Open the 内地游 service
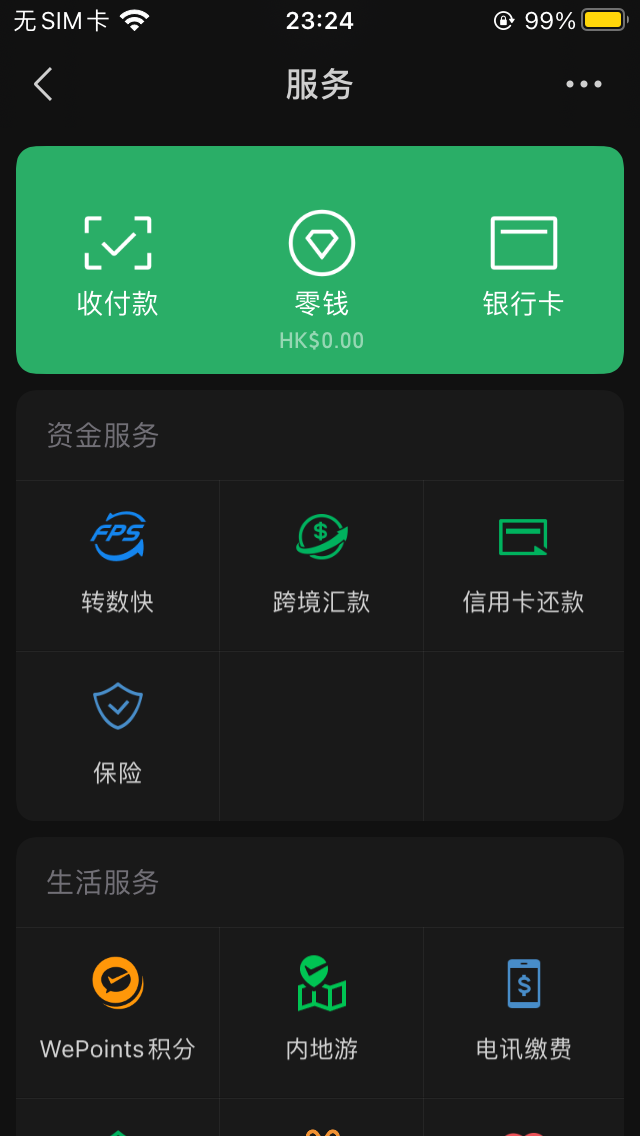The height and width of the screenshot is (1136, 640). point(321,1010)
